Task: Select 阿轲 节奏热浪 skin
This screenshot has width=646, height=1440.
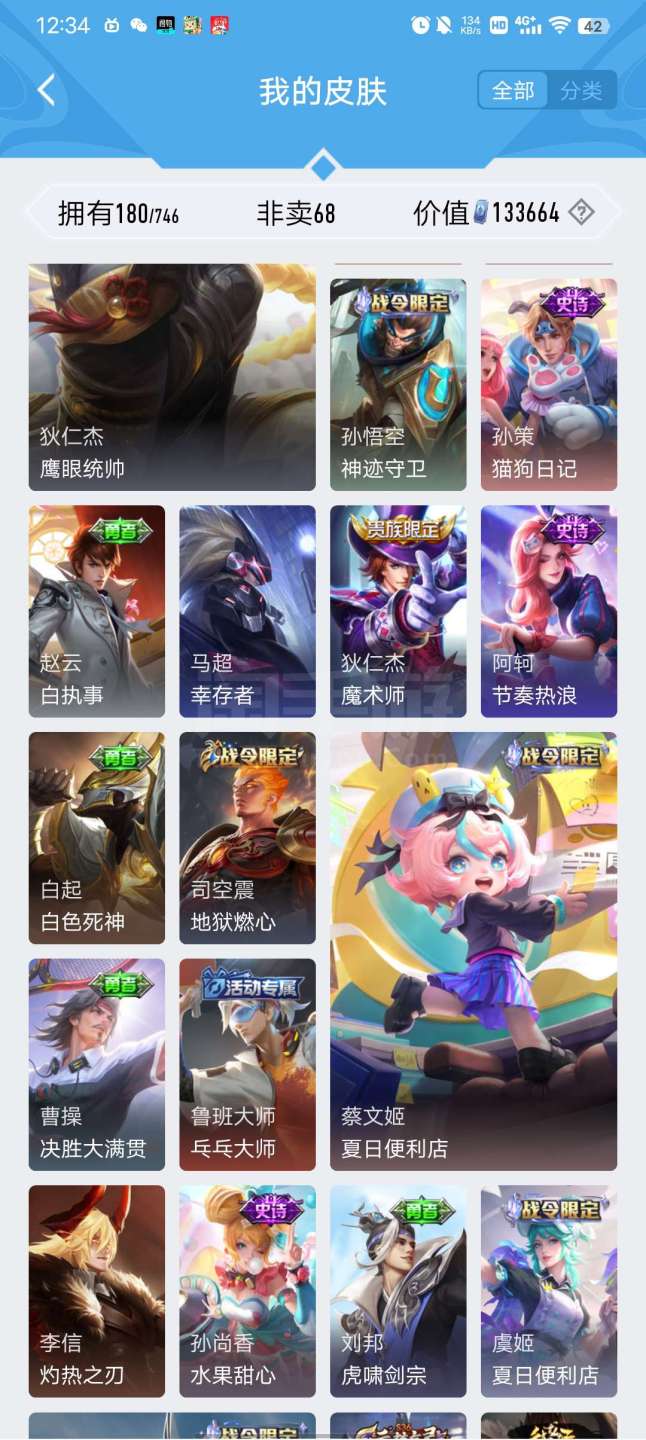Action: (x=548, y=611)
